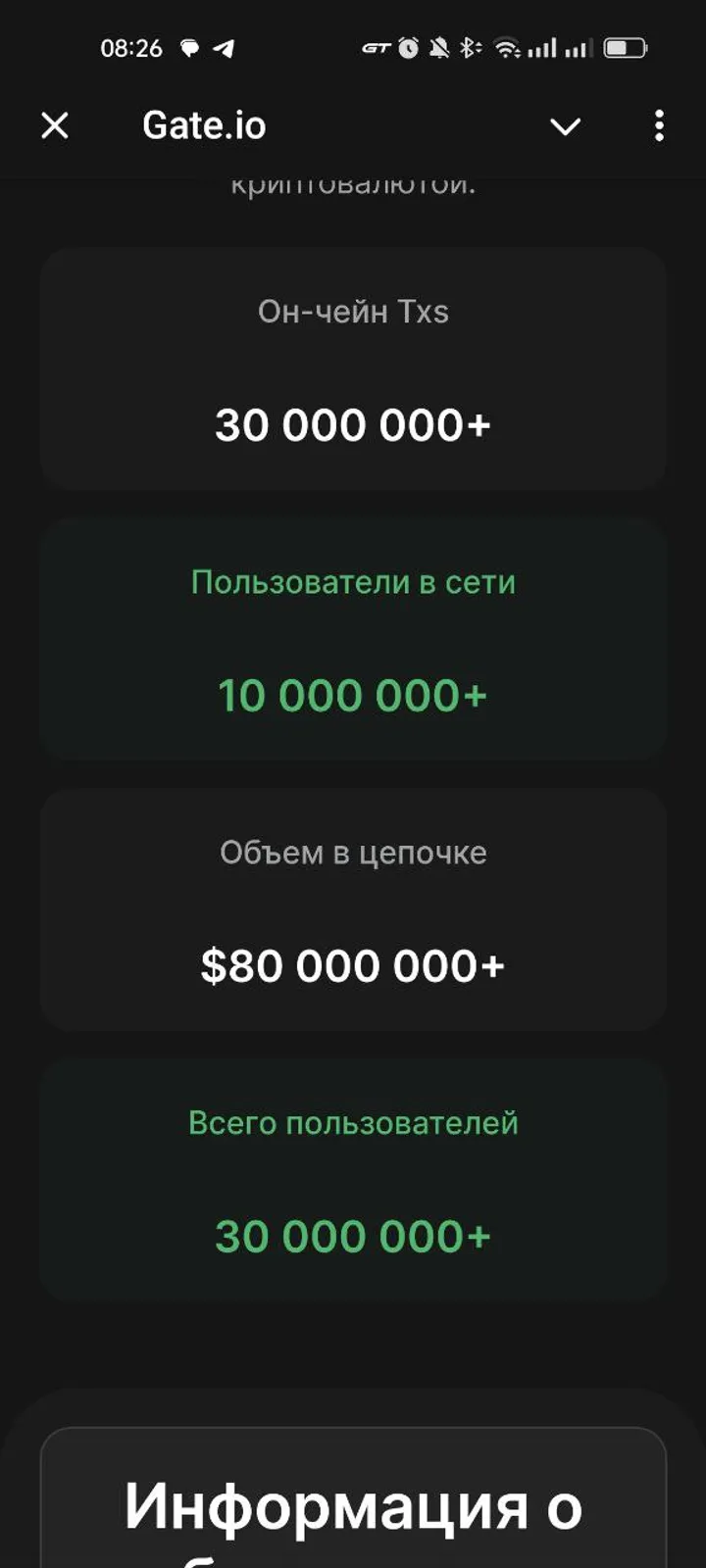Tap the battery indicator icon
Viewport: 706px width, 1568px height.
pos(626,47)
